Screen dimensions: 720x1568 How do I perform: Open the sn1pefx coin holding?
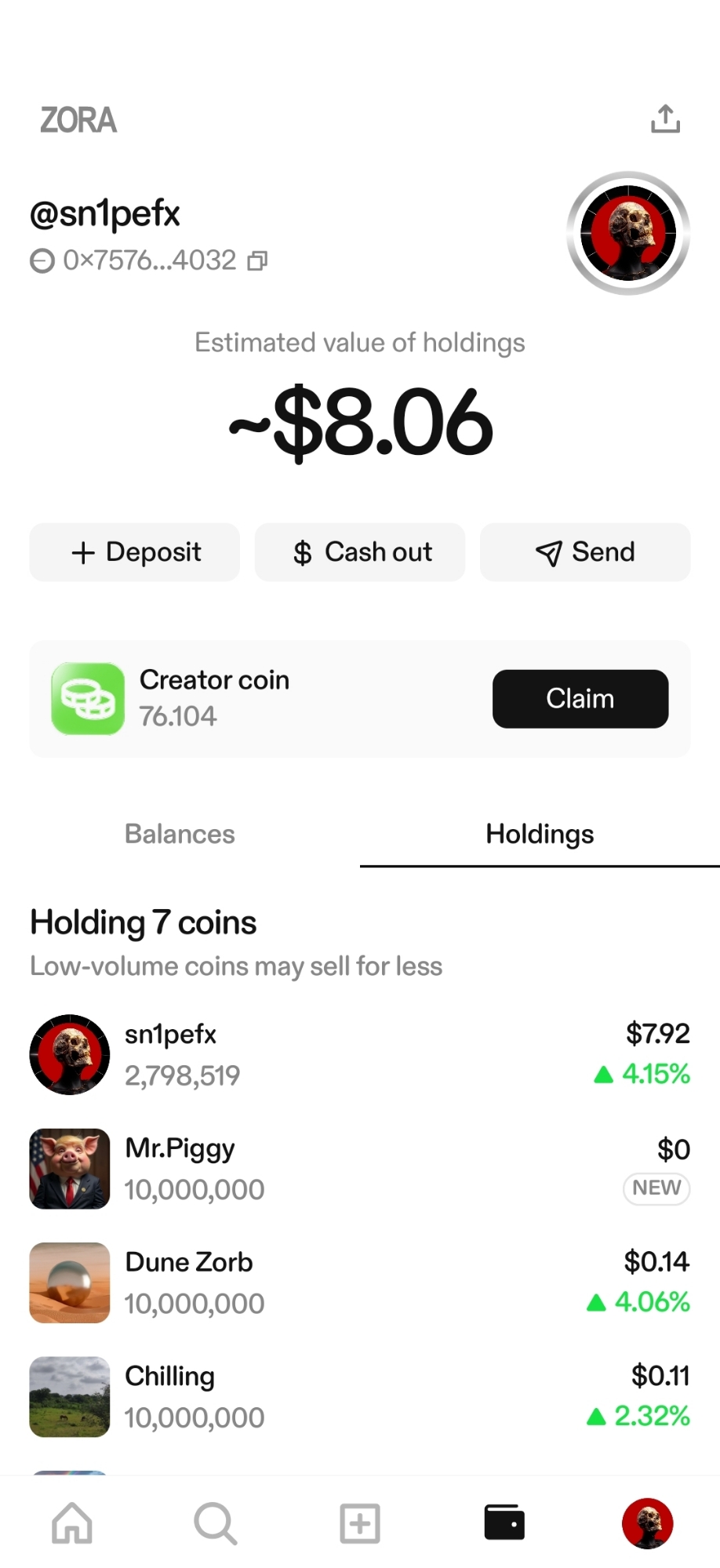click(x=360, y=1054)
